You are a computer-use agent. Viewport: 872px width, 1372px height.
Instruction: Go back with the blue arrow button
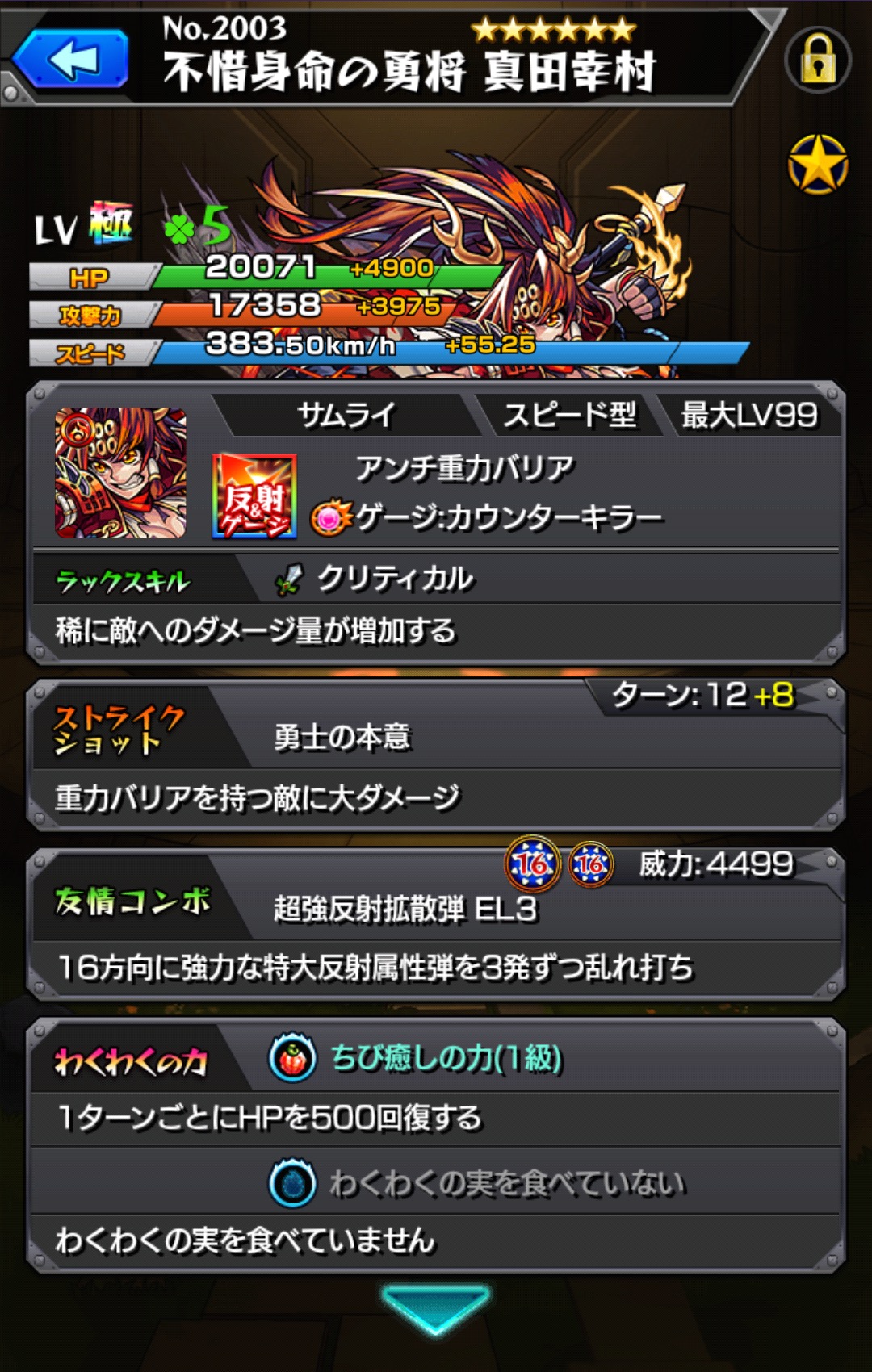(x=71, y=58)
